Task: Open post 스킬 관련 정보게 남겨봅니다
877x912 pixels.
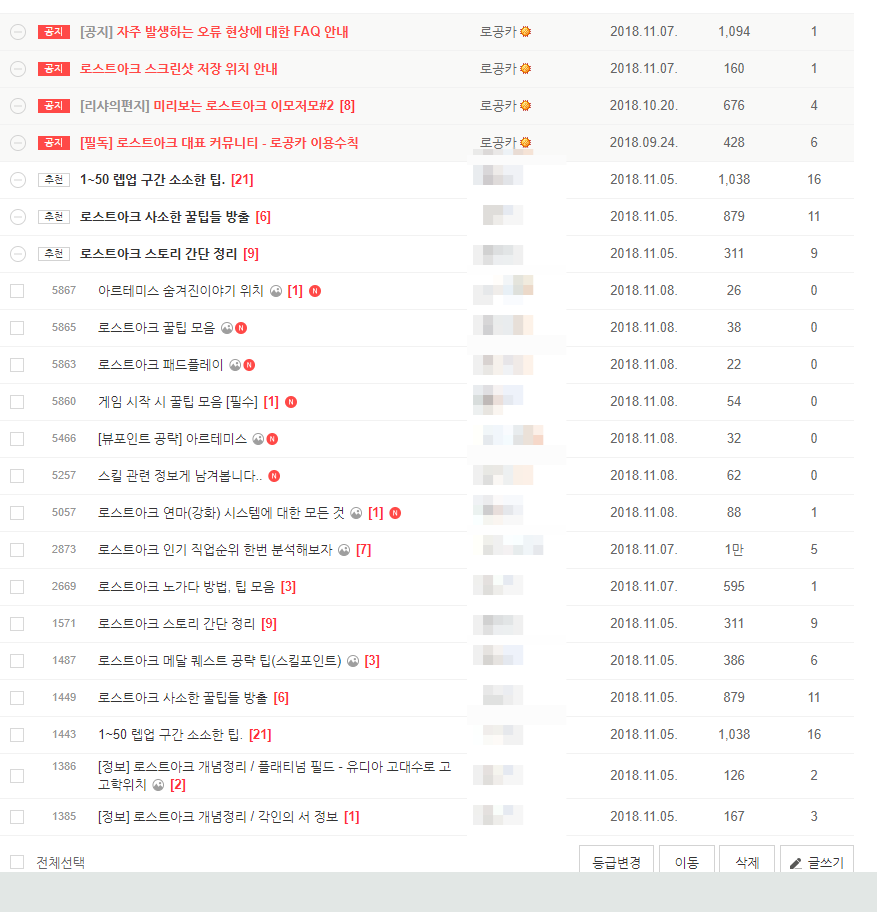Action: [x=180, y=476]
